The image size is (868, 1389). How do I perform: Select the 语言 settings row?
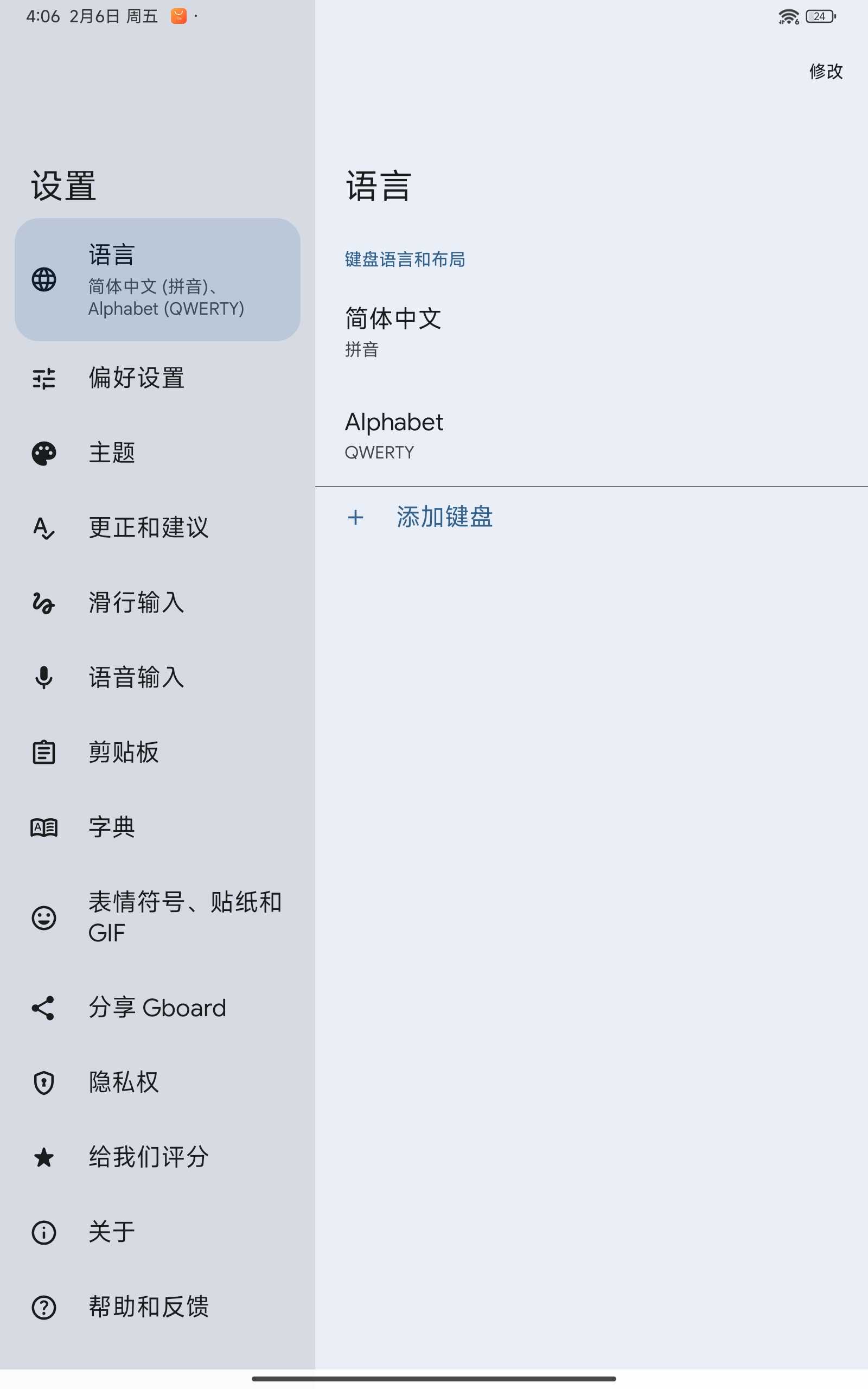(158, 279)
